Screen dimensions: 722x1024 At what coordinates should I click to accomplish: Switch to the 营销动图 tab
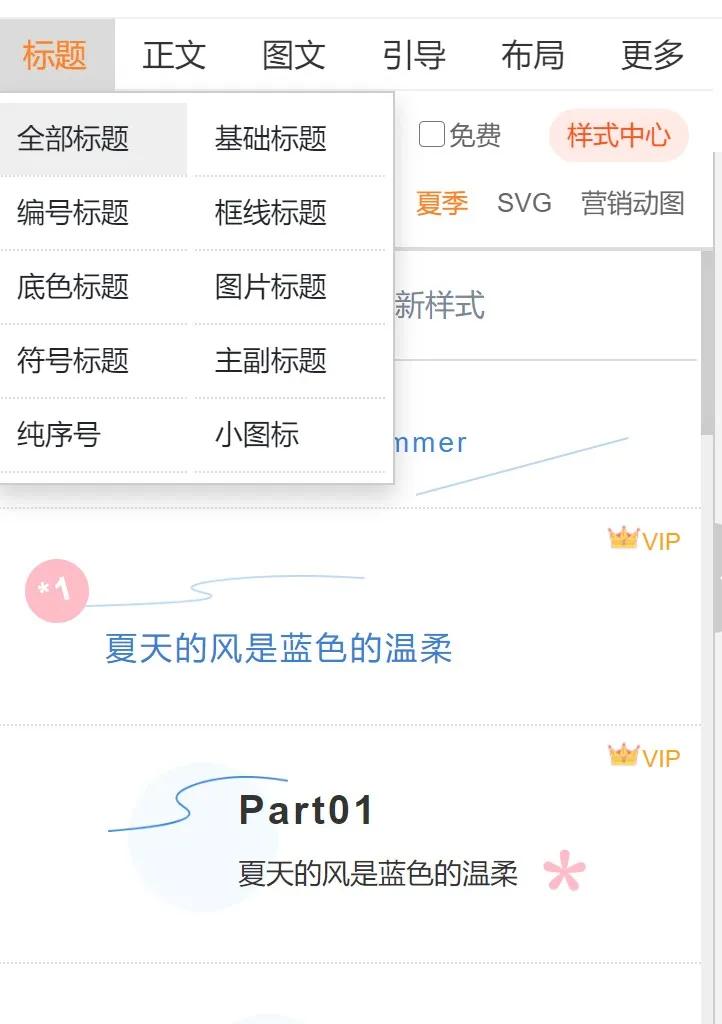click(x=634, y=203)
